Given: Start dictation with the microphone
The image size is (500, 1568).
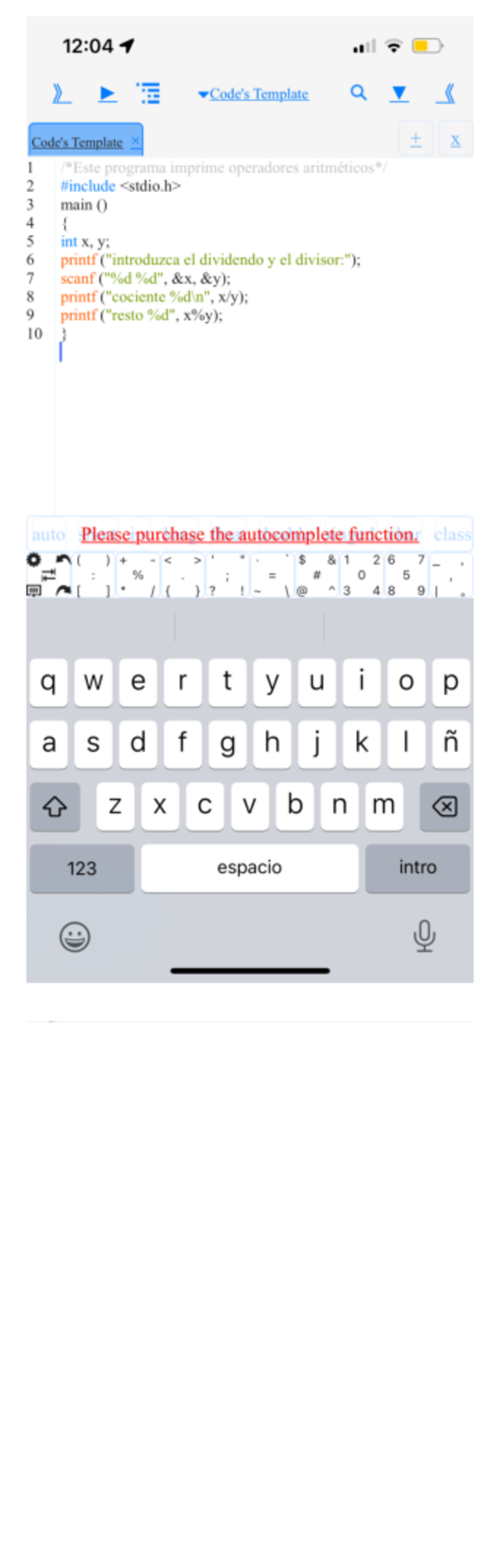Looking at the screenshot, I should [424, 936].
